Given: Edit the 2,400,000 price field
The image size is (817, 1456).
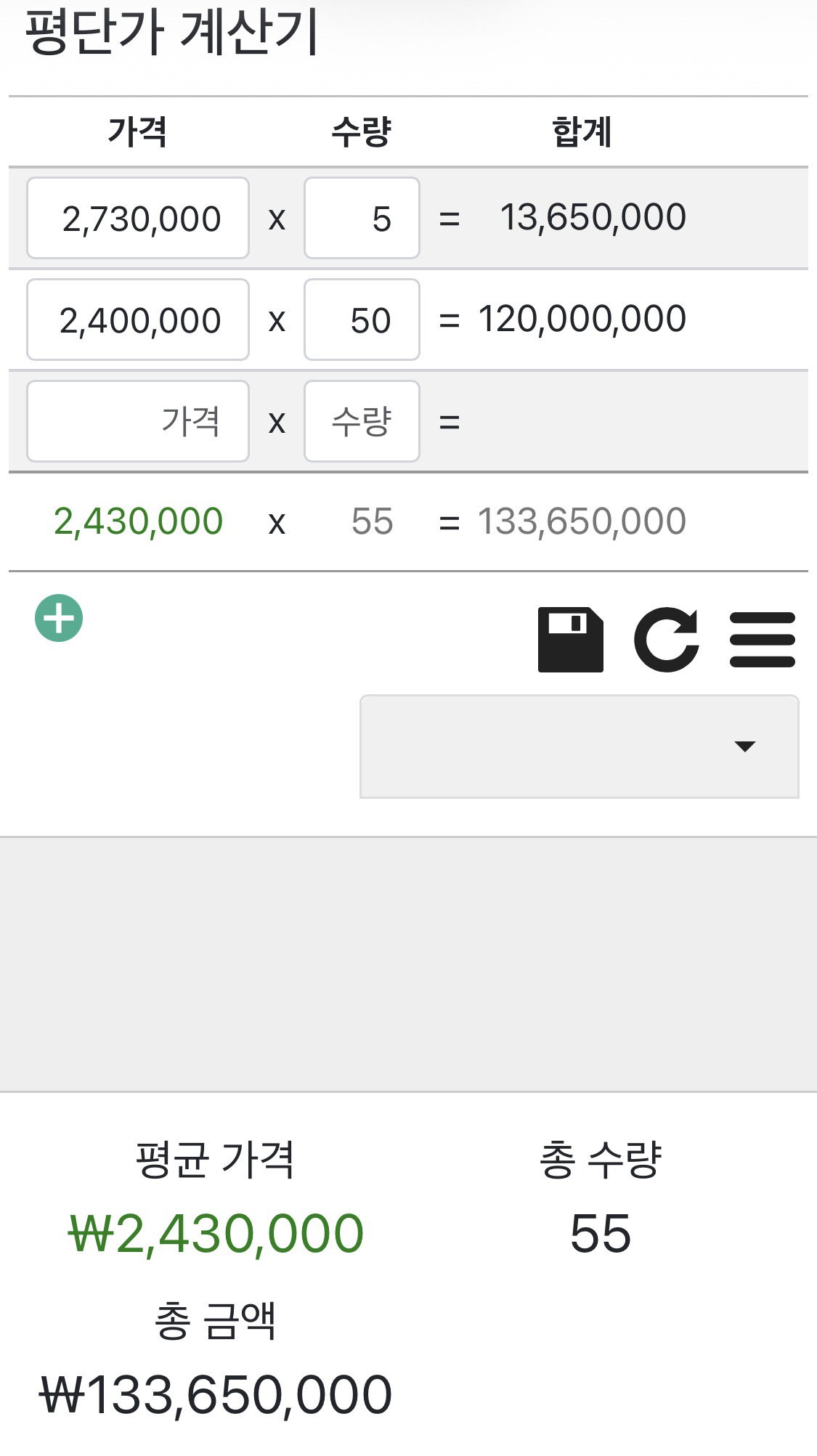Looking at the screenshot, I should click(x=138, y=320).
